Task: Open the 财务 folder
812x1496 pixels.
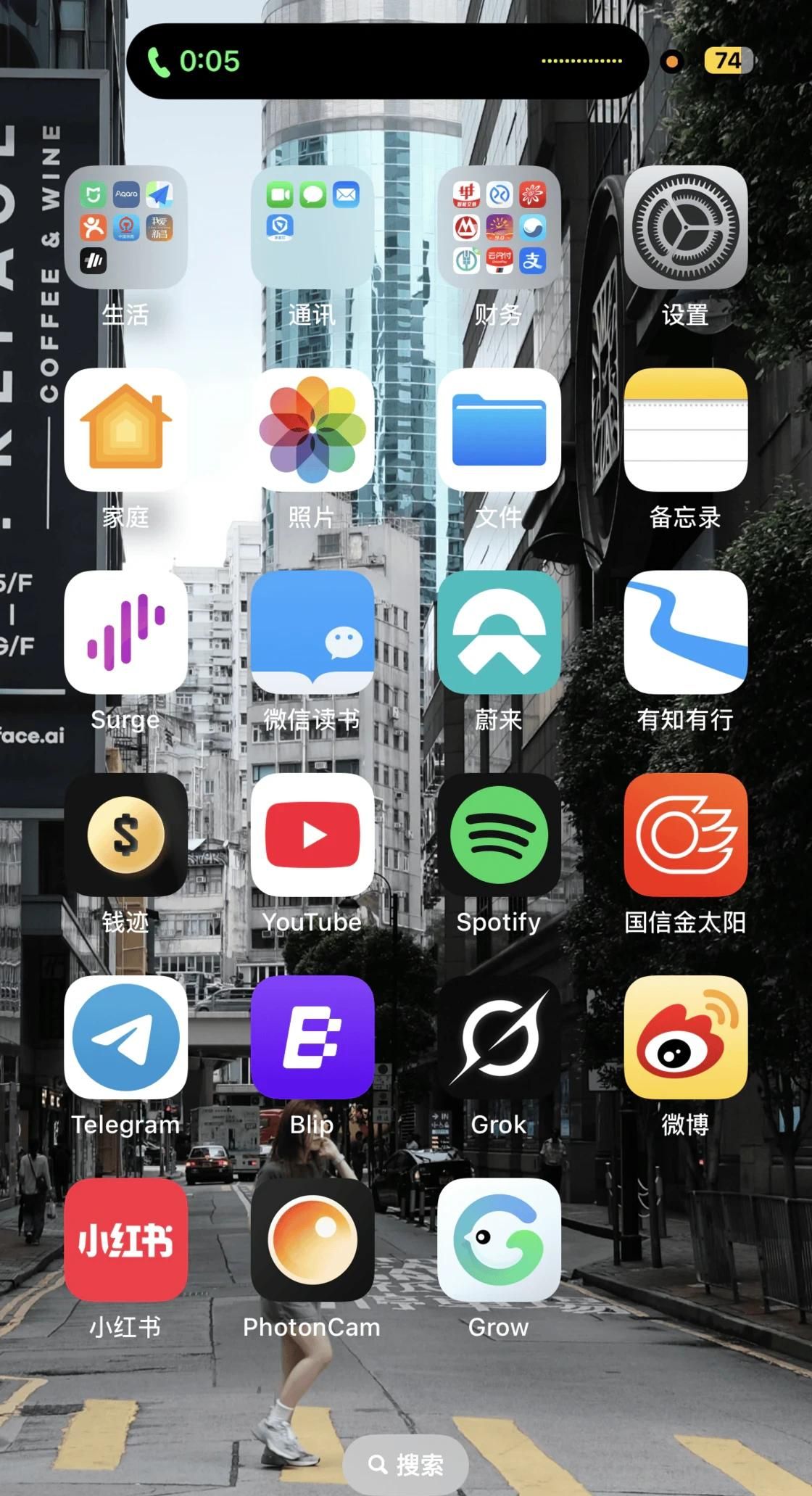Action: [499, 228]
